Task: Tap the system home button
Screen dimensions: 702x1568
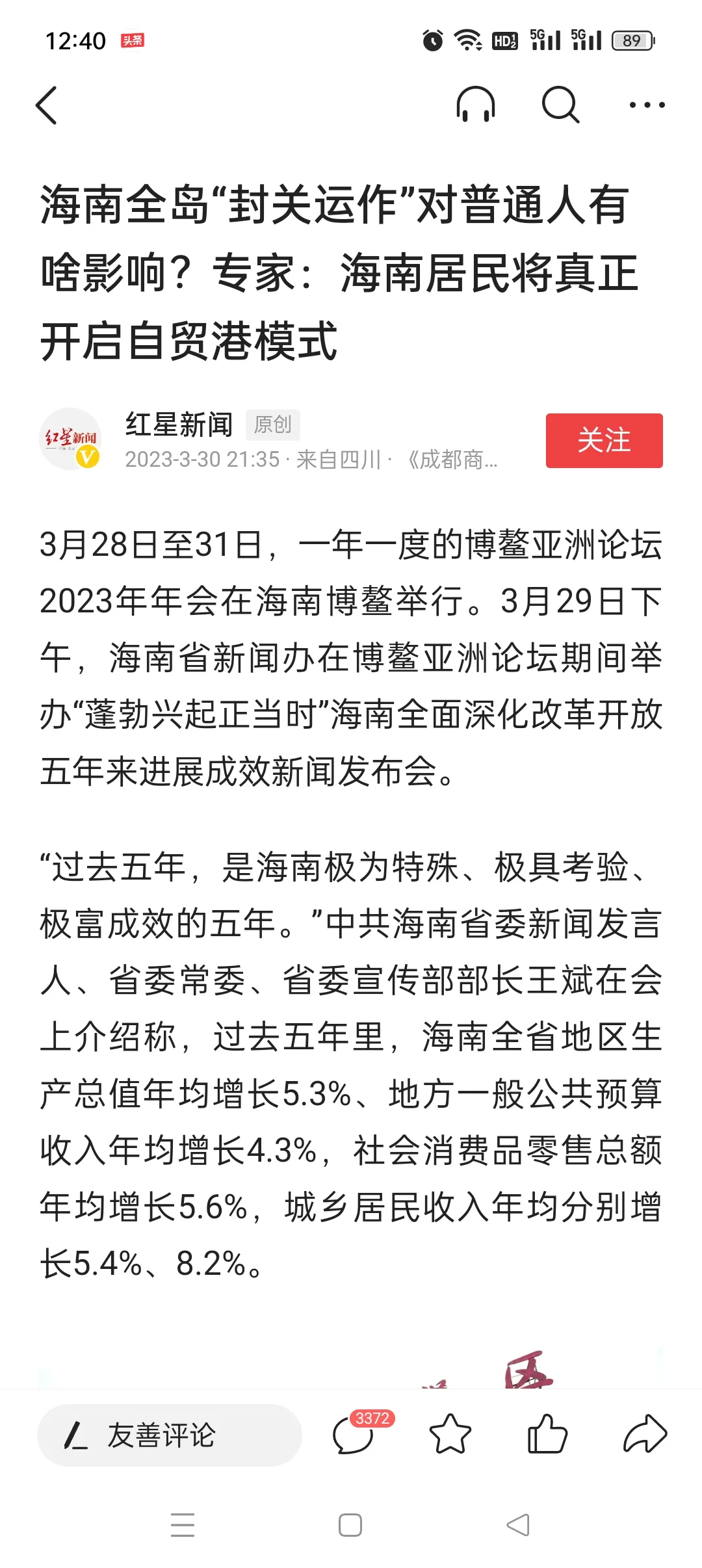Action: tap(350, 1525)
